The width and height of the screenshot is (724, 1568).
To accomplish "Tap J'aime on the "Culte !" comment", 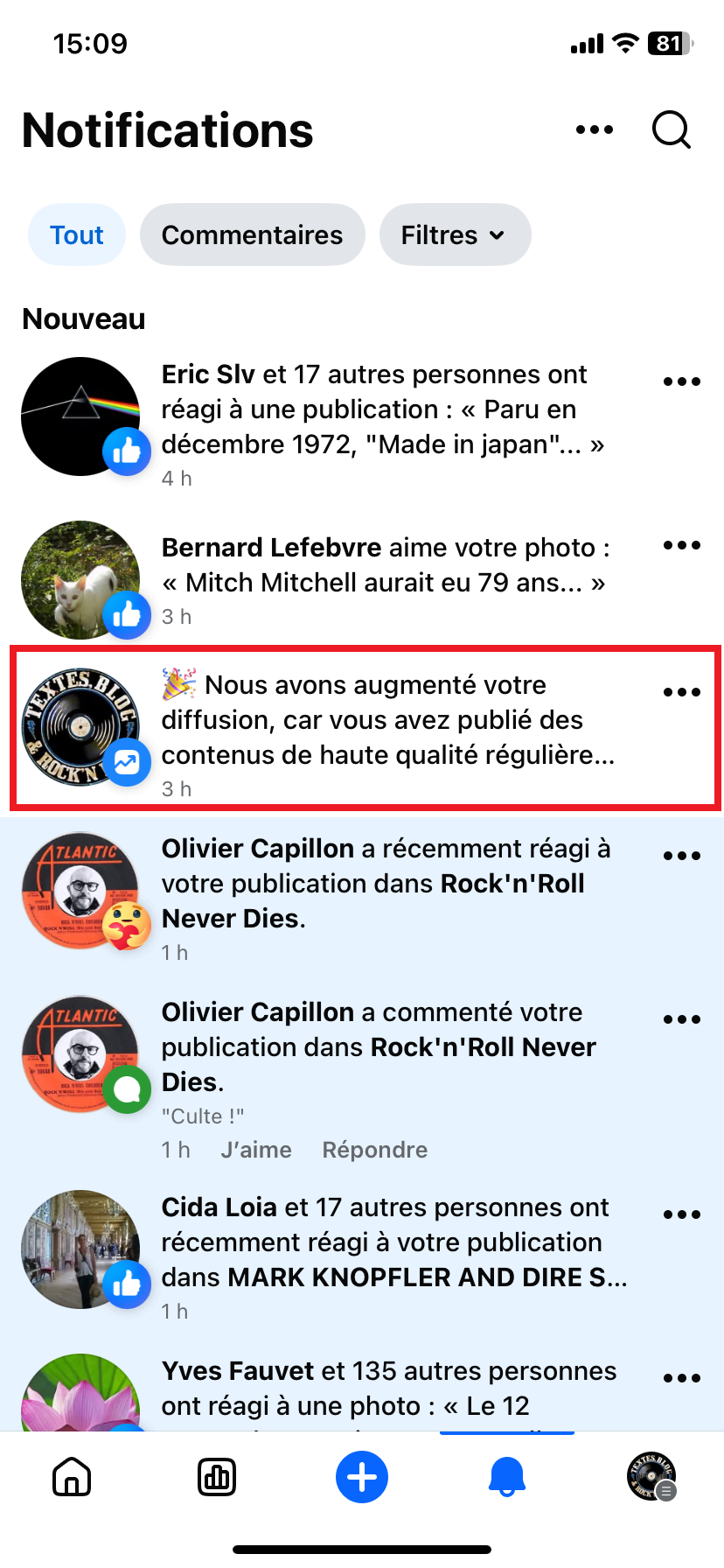I will point(256,1150).
